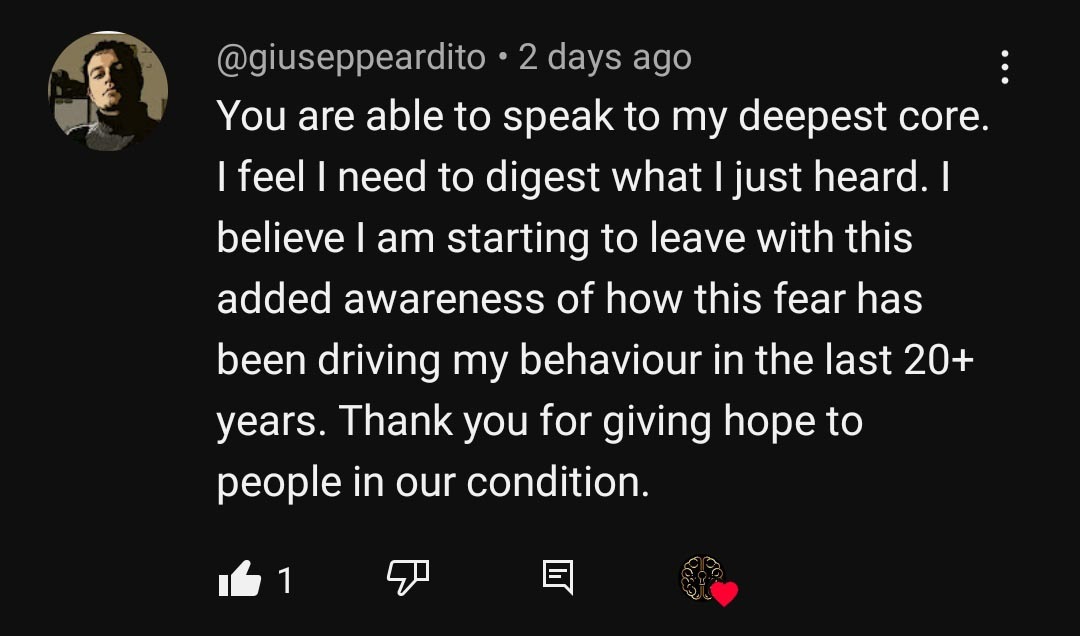Open giuseppeardito's profile picture
The width and height of the screenshot is (1080, 636).
click(x=108, y=91)
